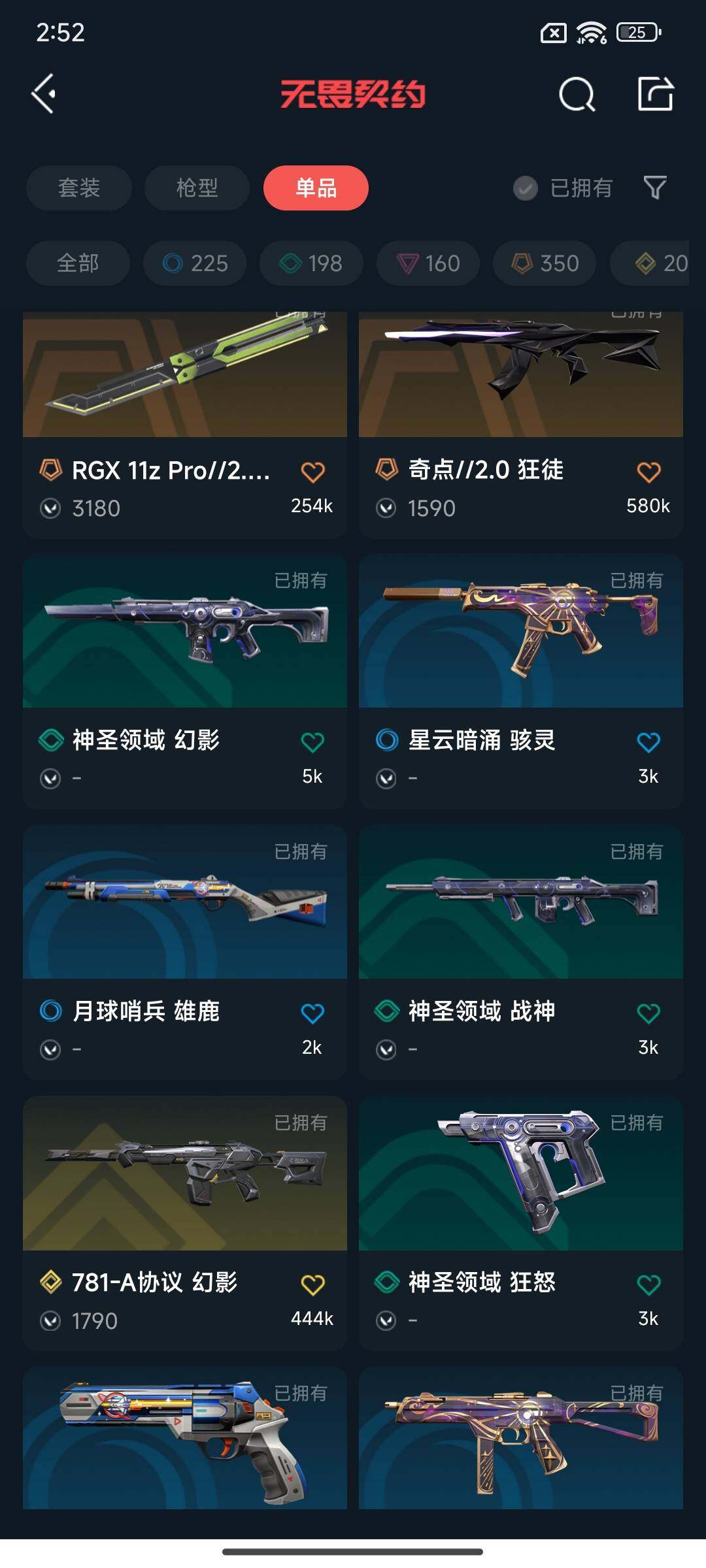The image size is (706, 1568).
Task: Like the 奇点//2.0 狂徒 skin
Action: (648, 472)
